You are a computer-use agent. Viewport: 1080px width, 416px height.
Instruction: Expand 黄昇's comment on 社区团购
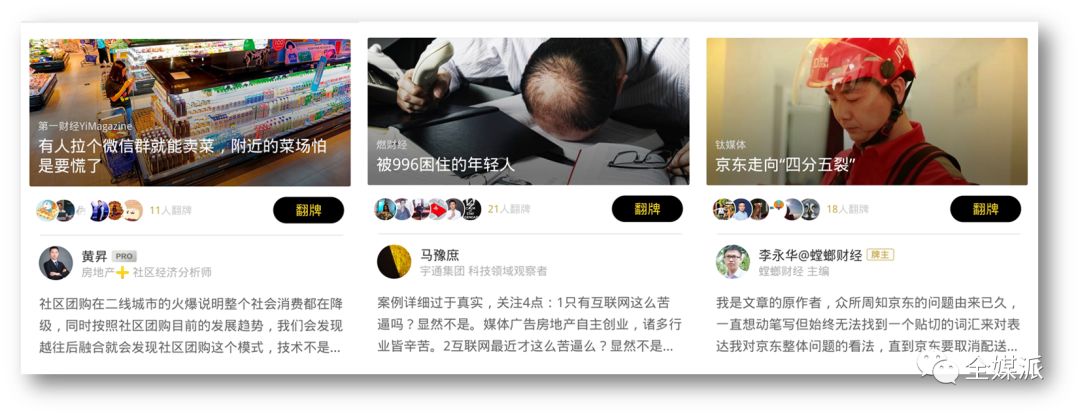tap(190, 325)
